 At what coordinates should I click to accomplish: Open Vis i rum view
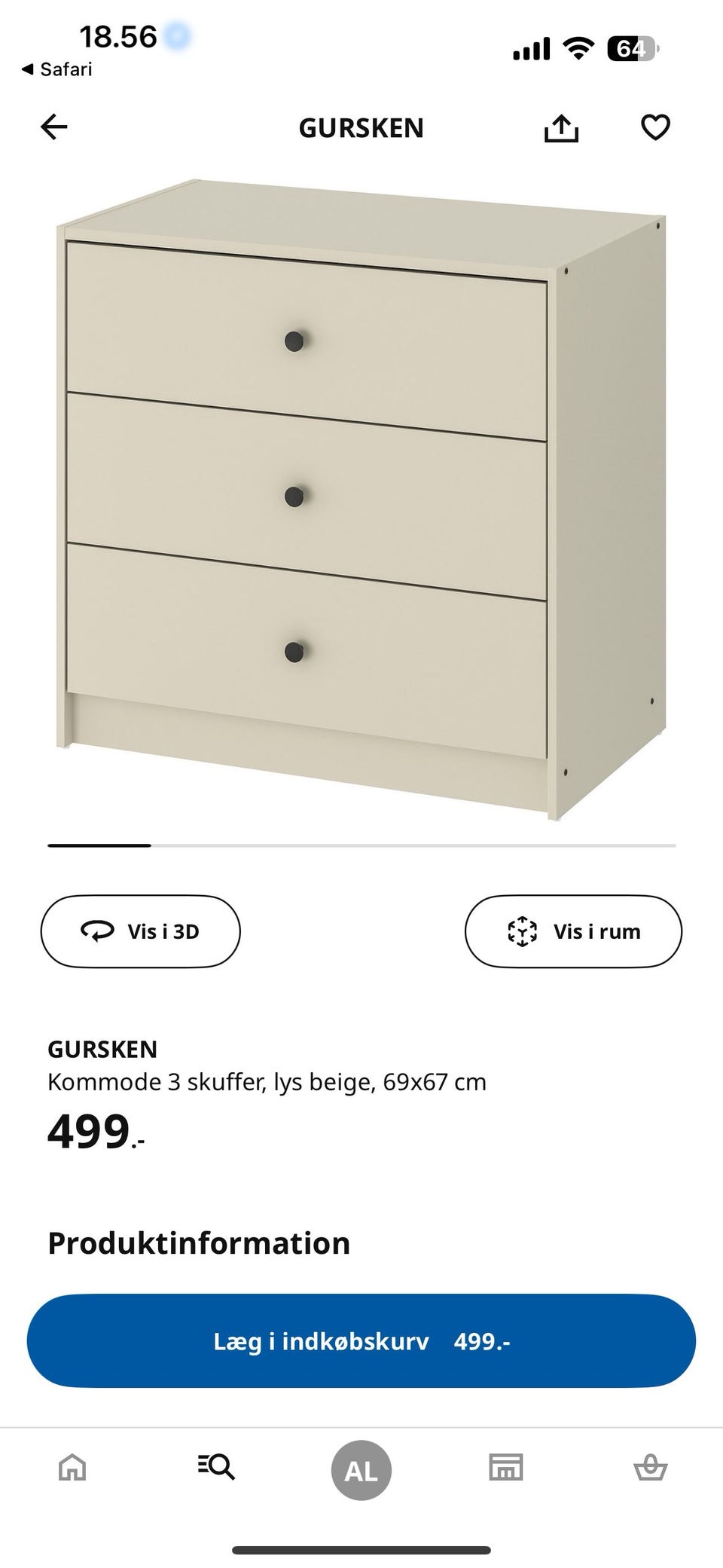pyautogui.click(x=573, y=931)
